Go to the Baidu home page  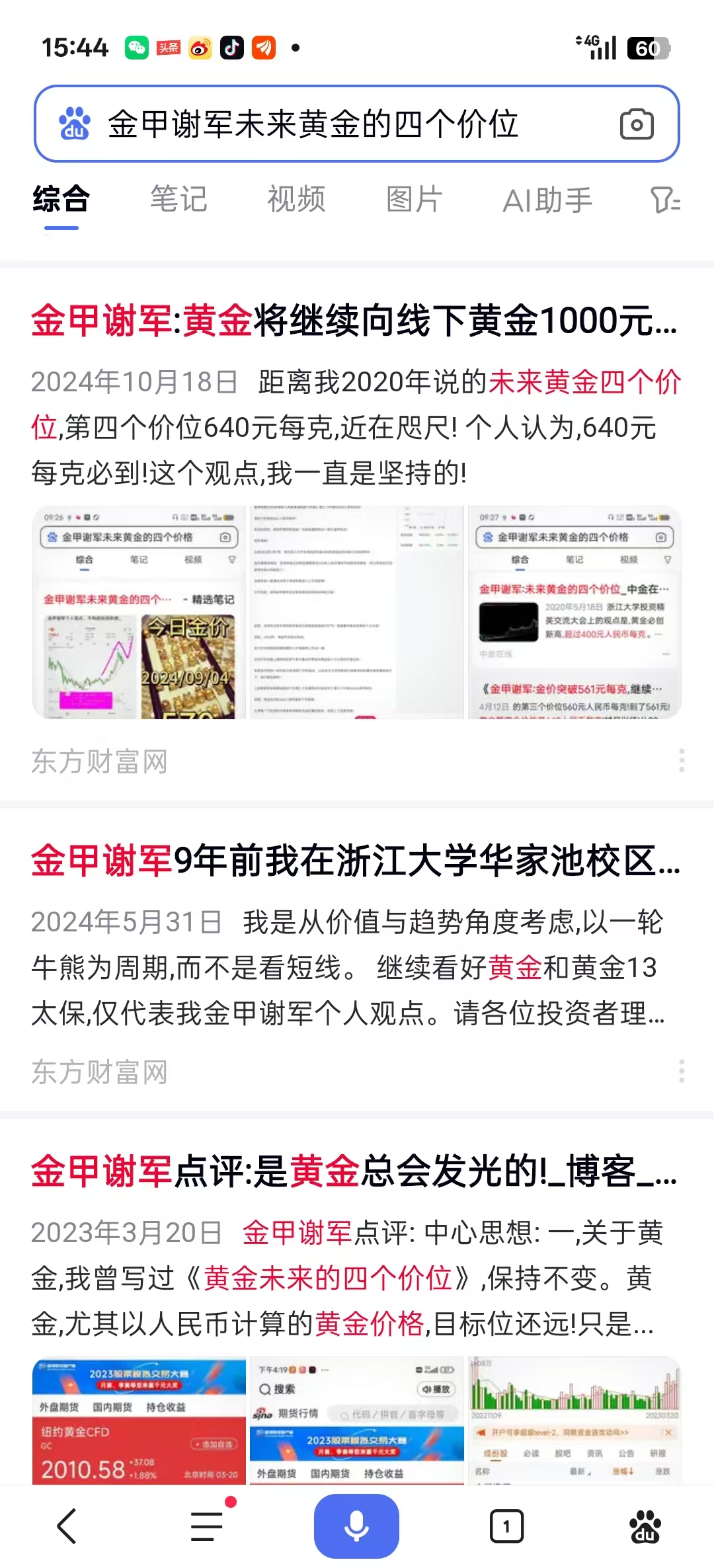645,1526
